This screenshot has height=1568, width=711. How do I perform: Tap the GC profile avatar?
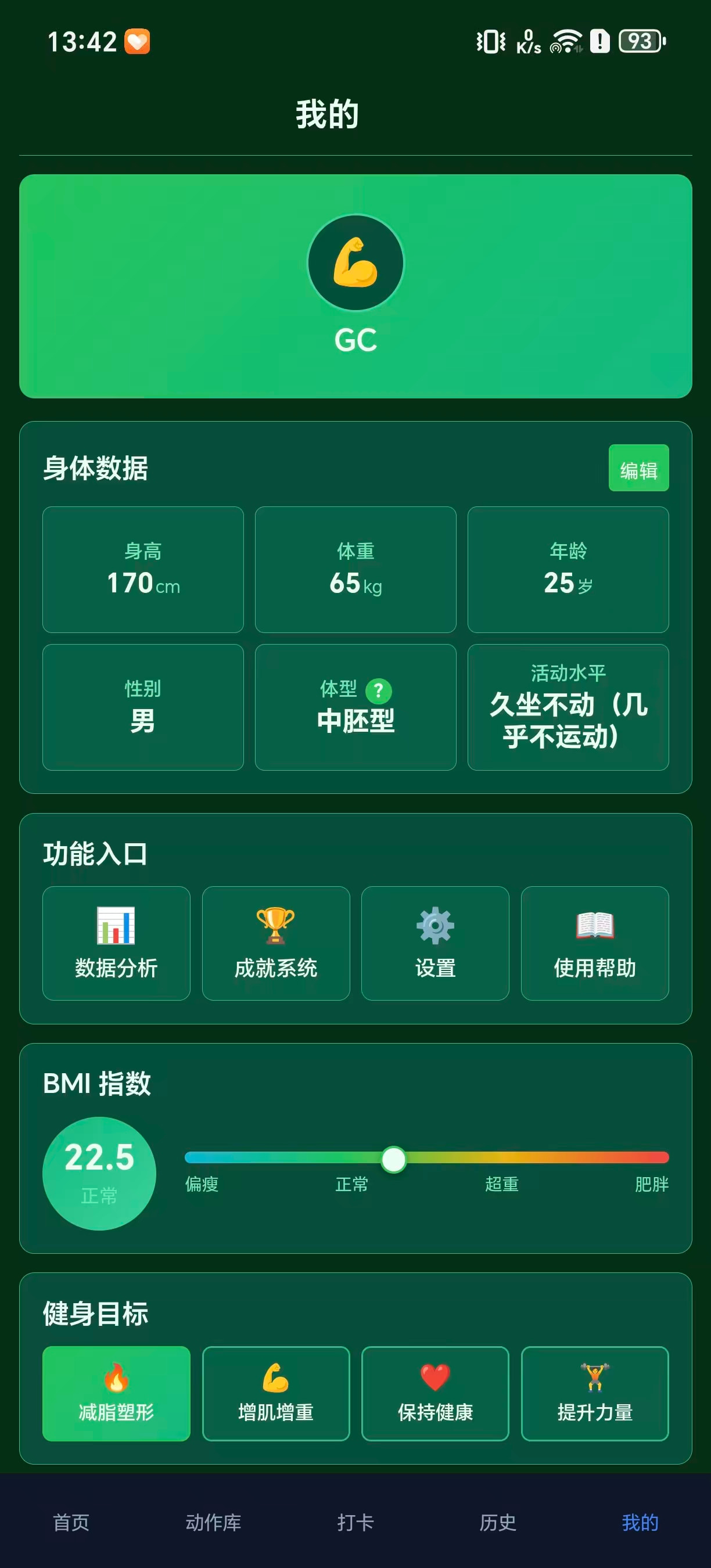click(x=355, y=263)
